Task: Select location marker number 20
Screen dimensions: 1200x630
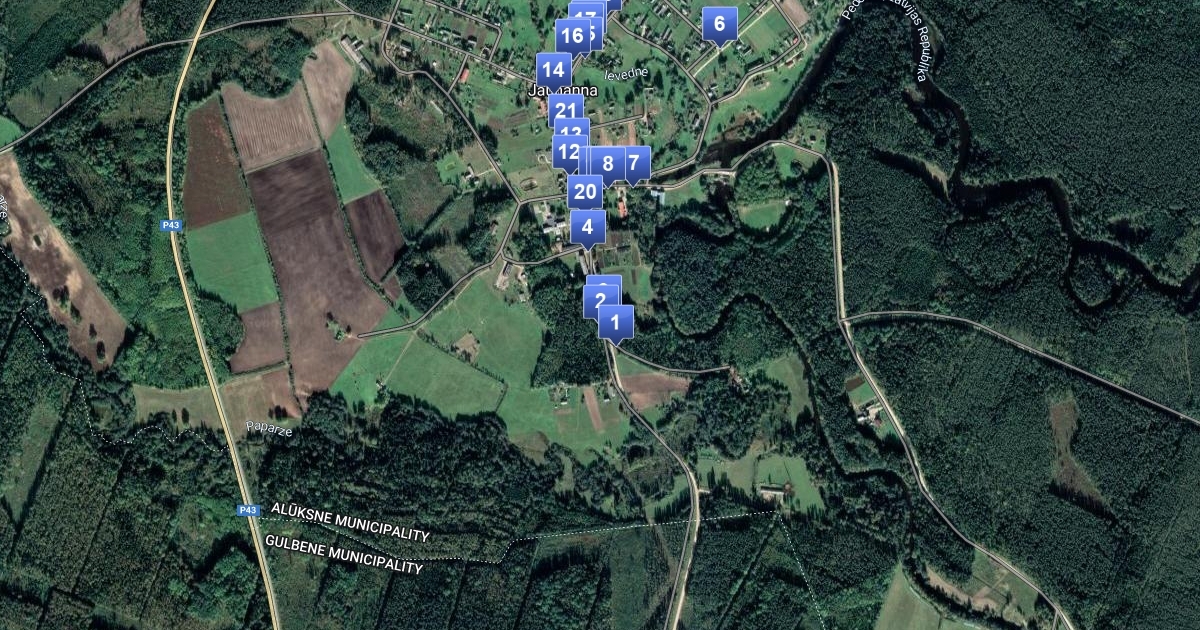Action: tap(586, 191)
